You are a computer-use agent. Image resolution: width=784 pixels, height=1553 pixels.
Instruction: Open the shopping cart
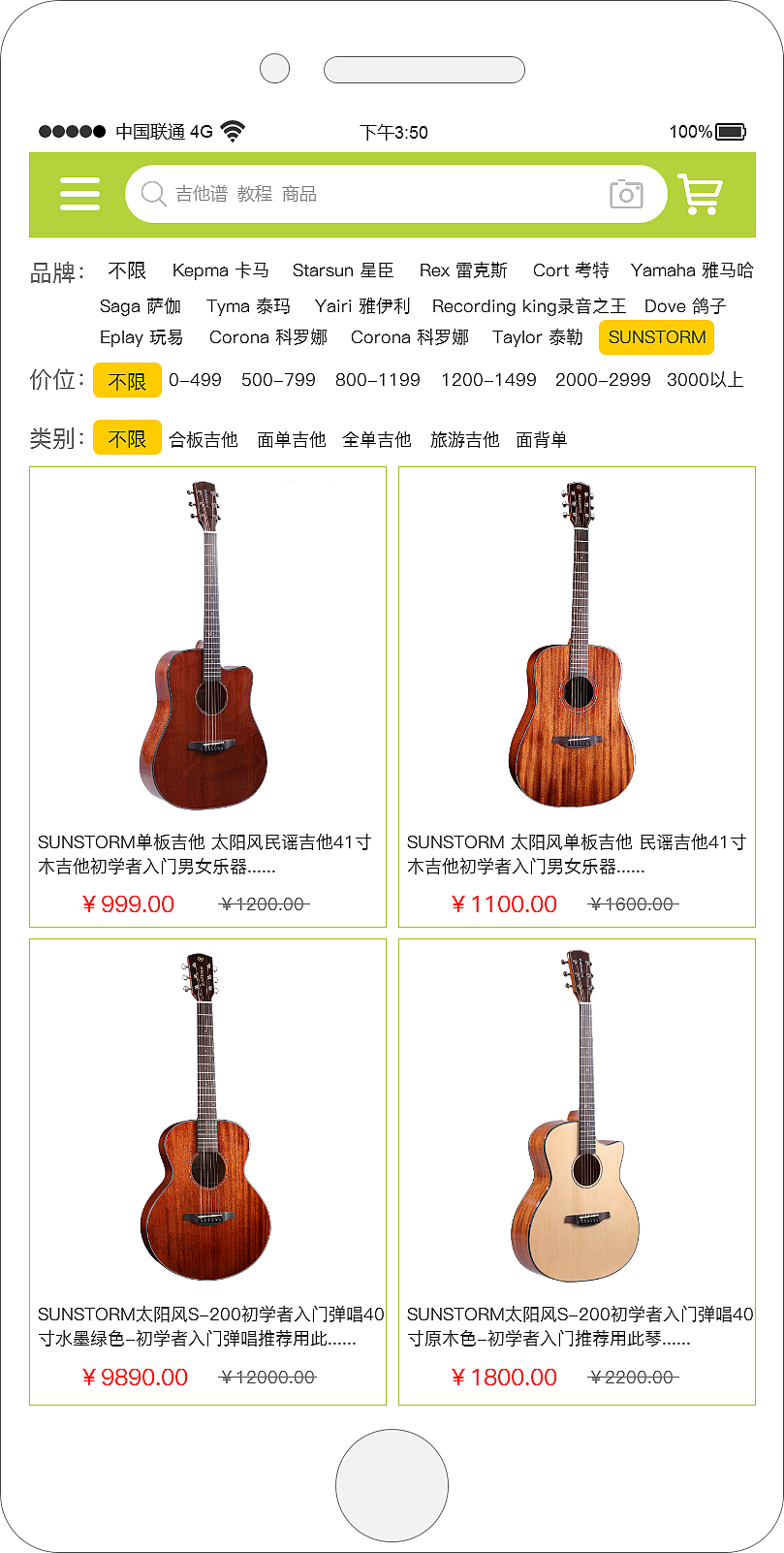coord(700,194)
